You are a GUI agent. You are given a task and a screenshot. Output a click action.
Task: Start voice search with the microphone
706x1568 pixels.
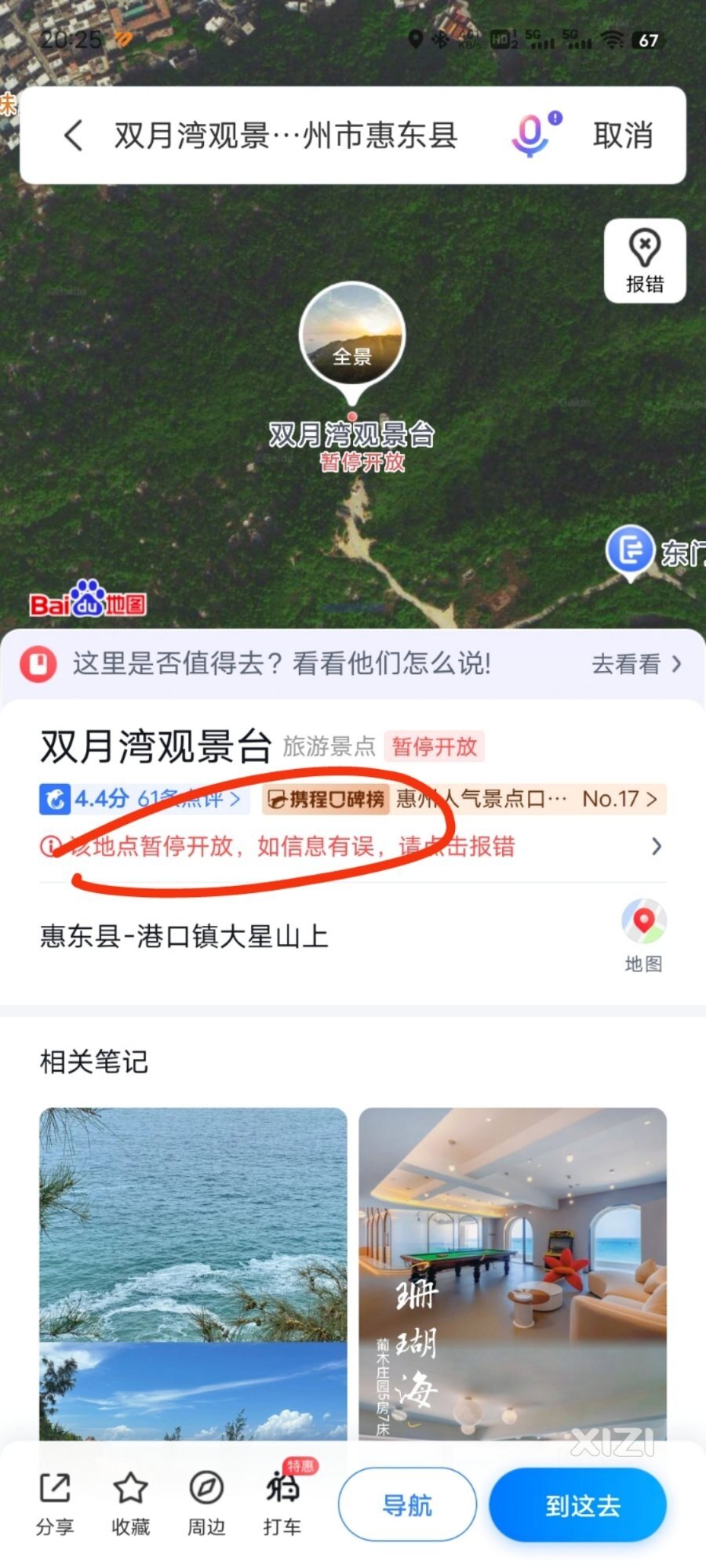click(533, 134)
